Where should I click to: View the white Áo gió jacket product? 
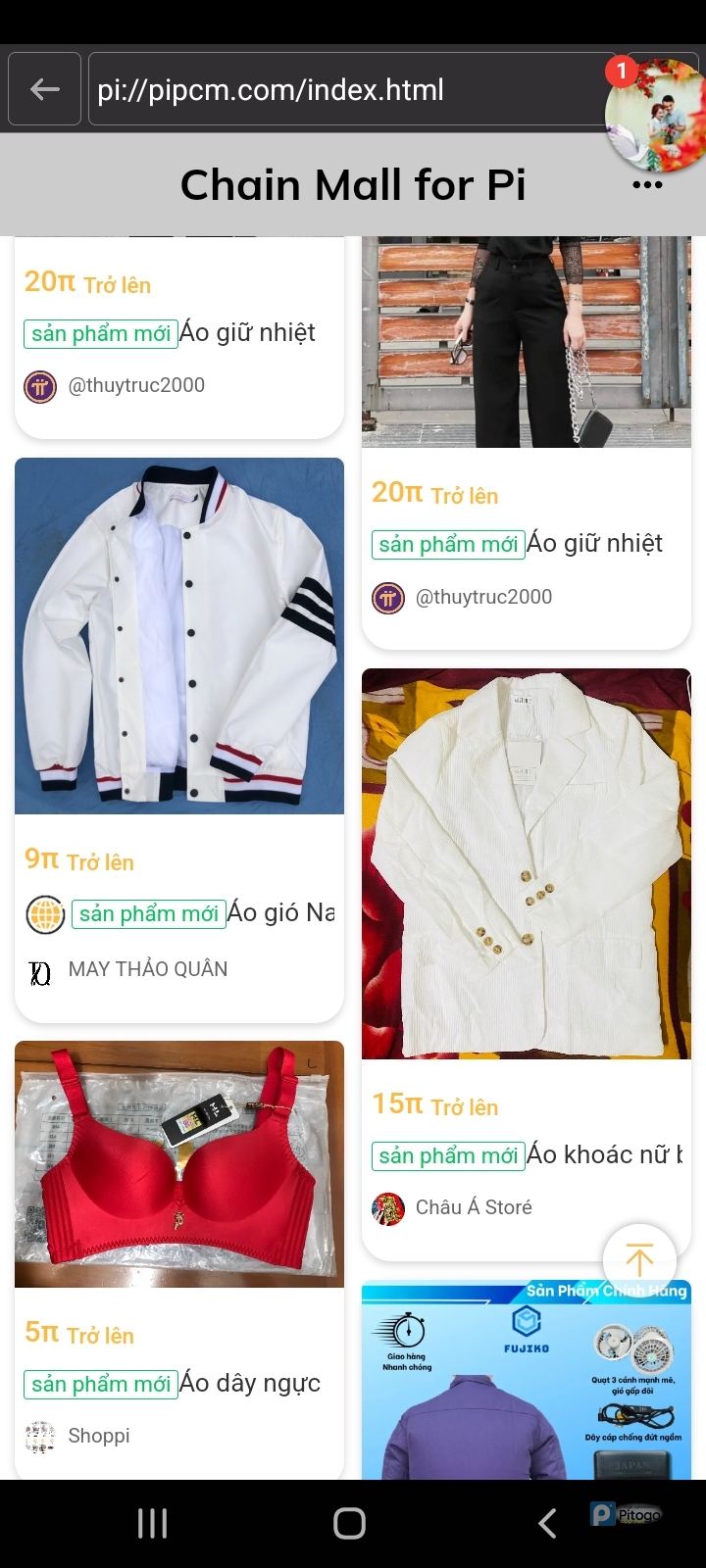[x=179, y=636]
